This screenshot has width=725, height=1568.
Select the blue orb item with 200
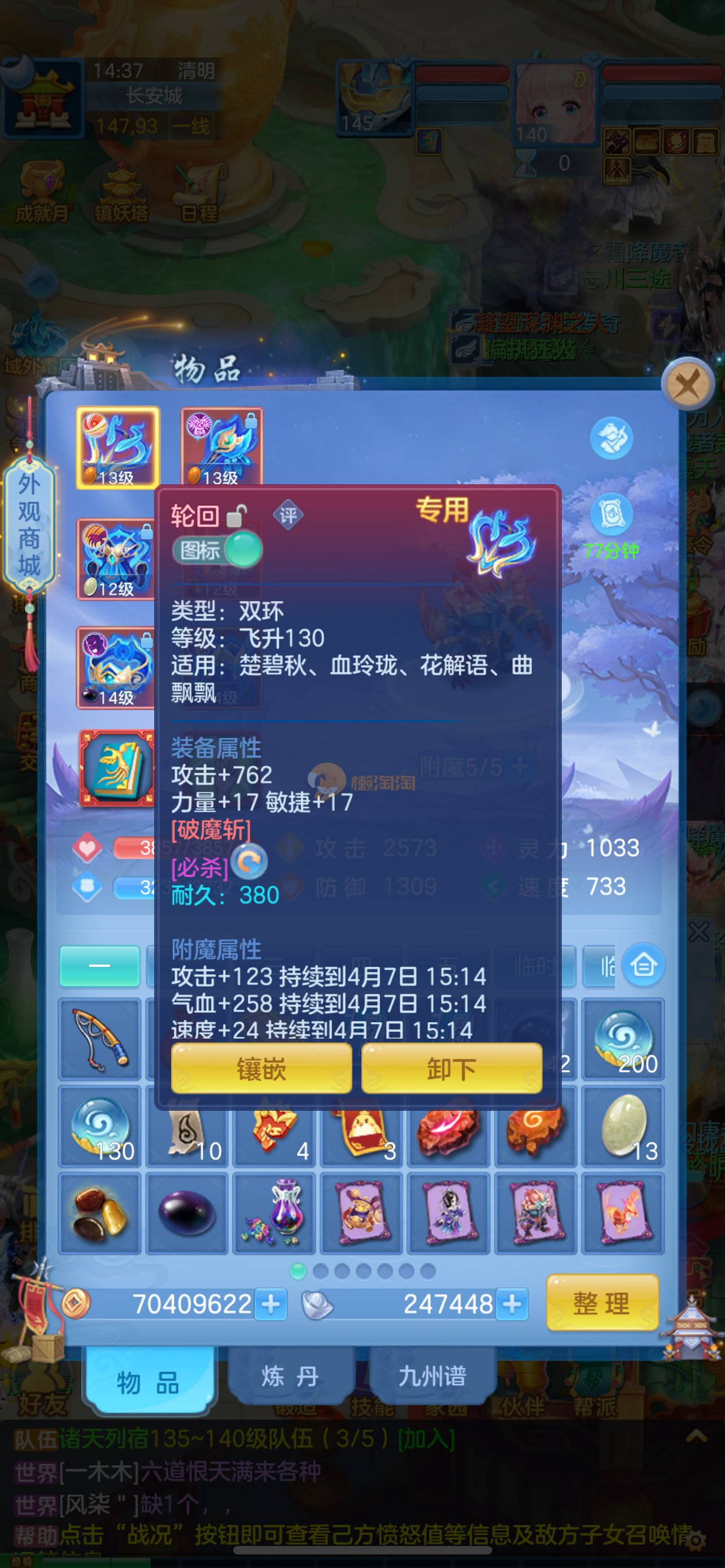(623, 1039)
